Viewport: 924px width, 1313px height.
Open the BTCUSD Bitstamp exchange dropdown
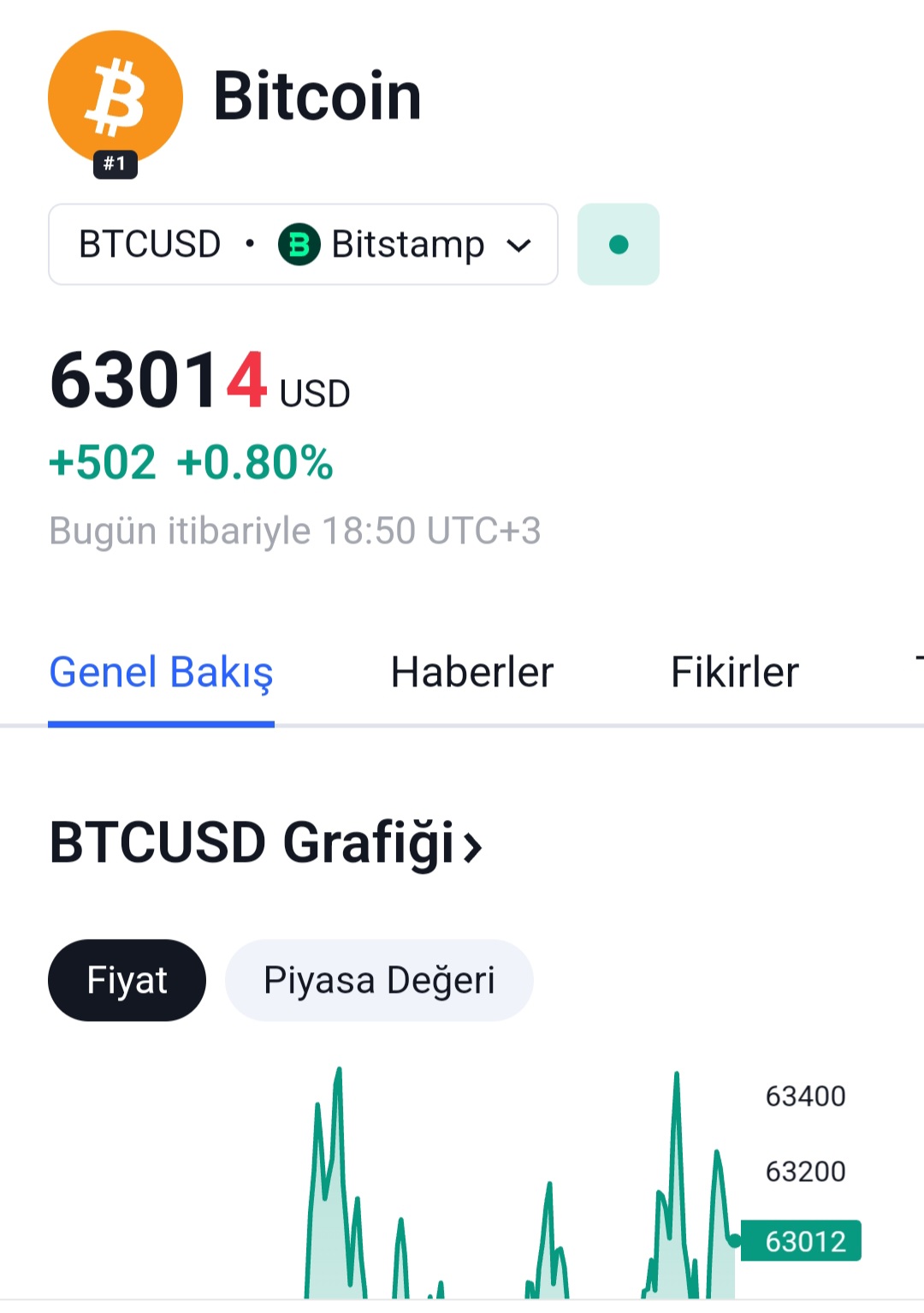click(303, 245)
